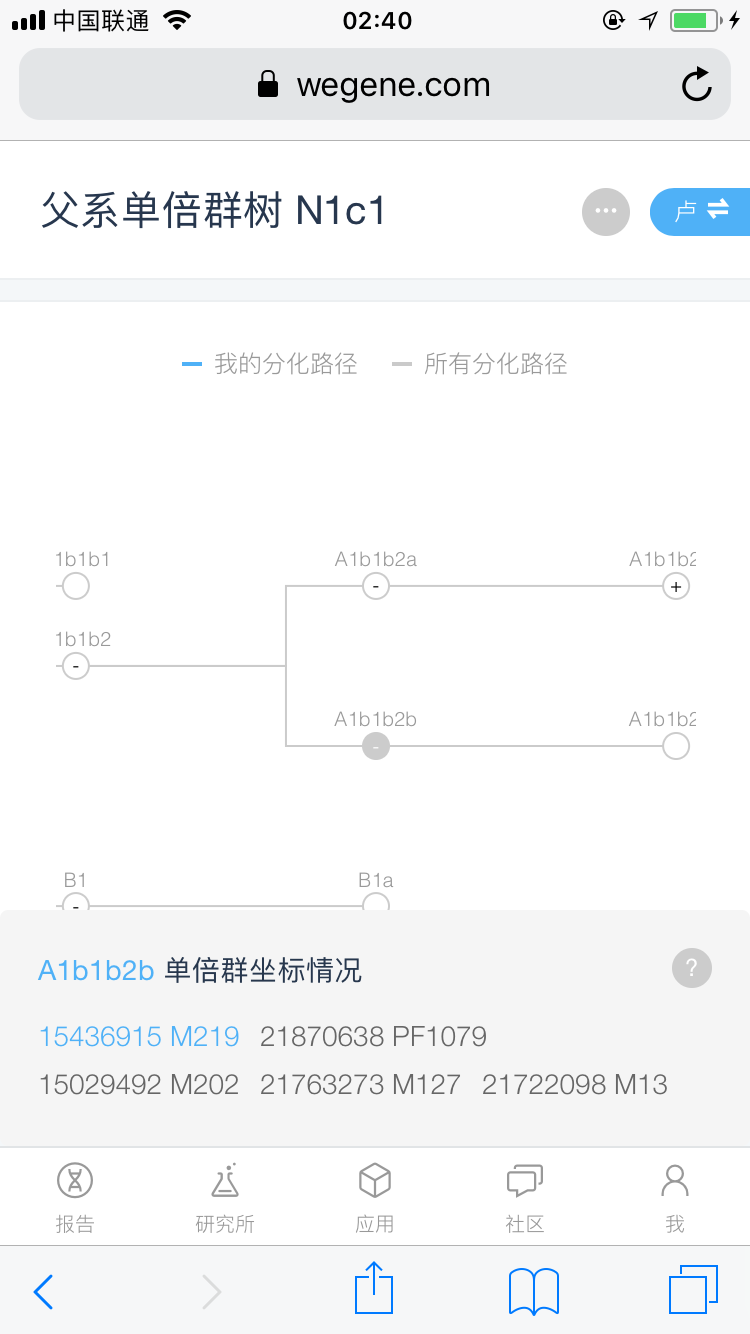Open the help question mark icon

692,968
